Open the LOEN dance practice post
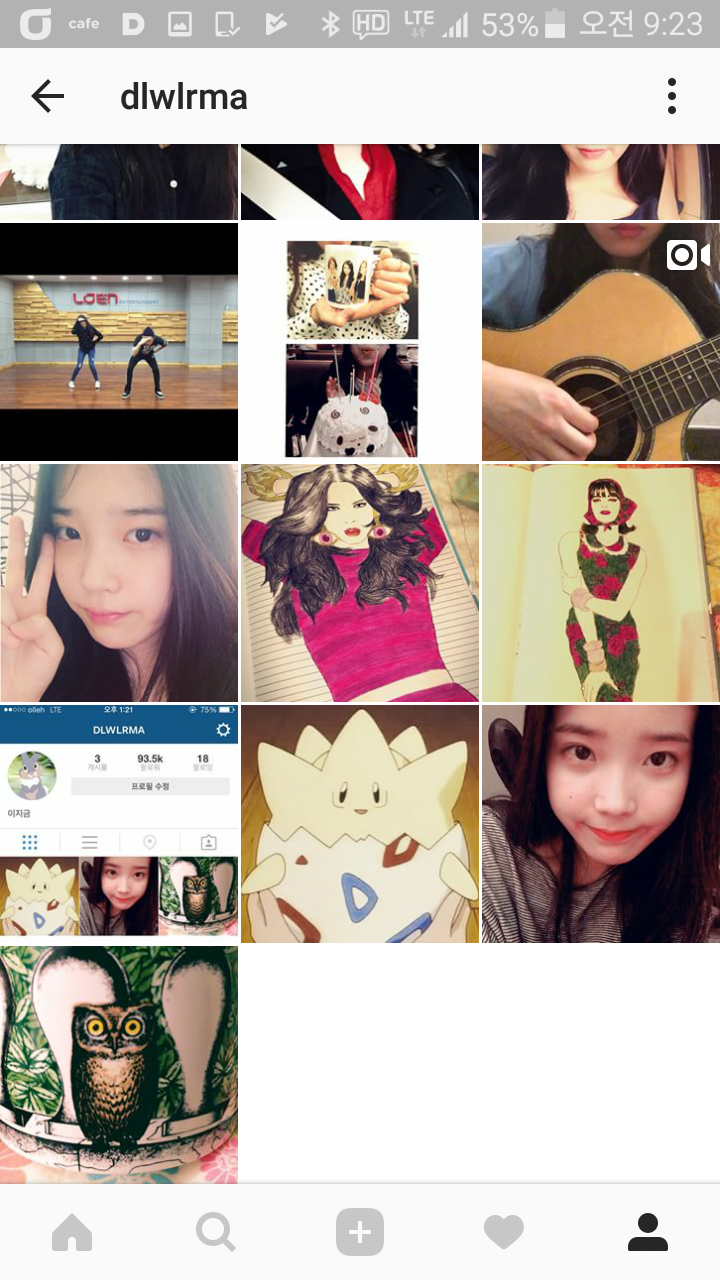 119,341
